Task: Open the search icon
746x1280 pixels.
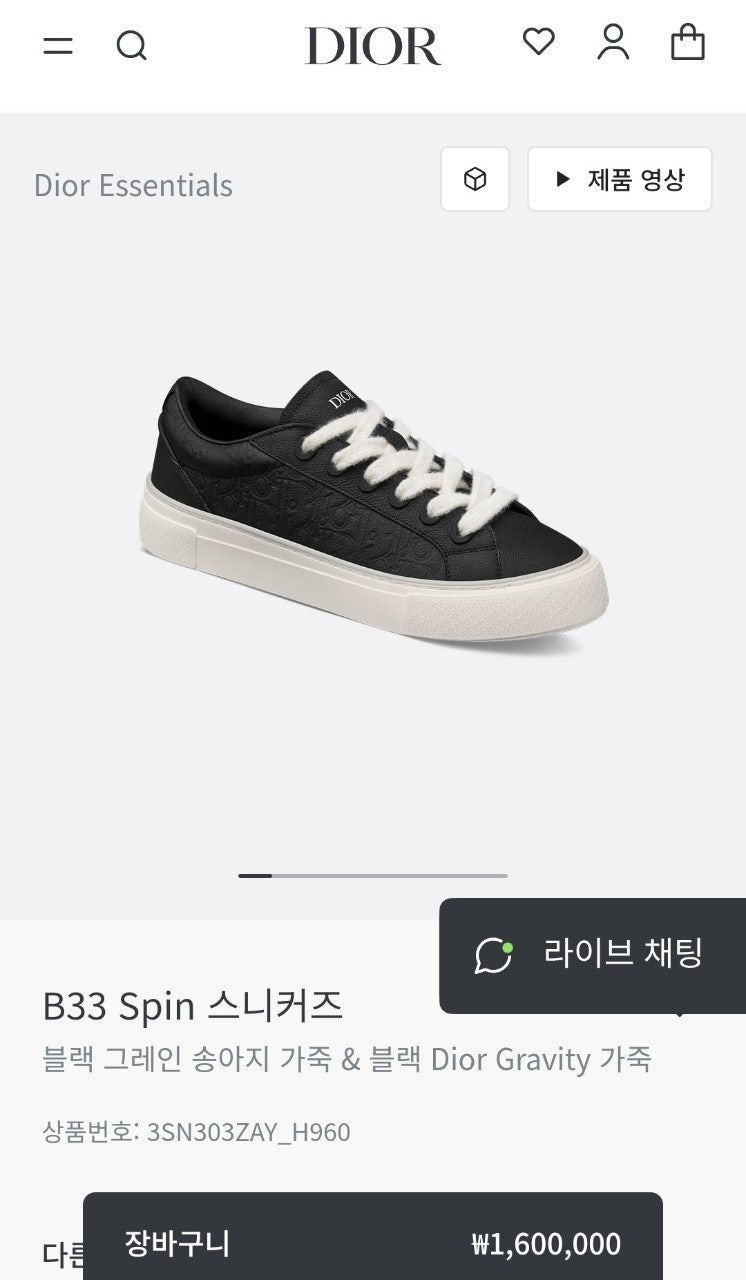Action: (131, 46)
